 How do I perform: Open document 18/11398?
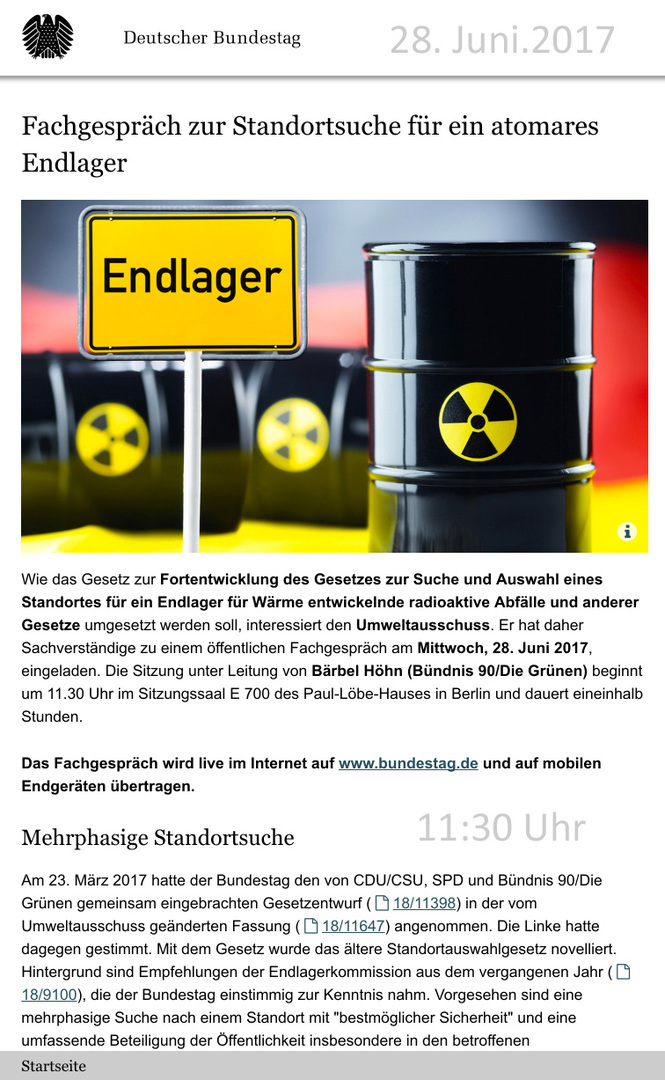click(424, 904)
